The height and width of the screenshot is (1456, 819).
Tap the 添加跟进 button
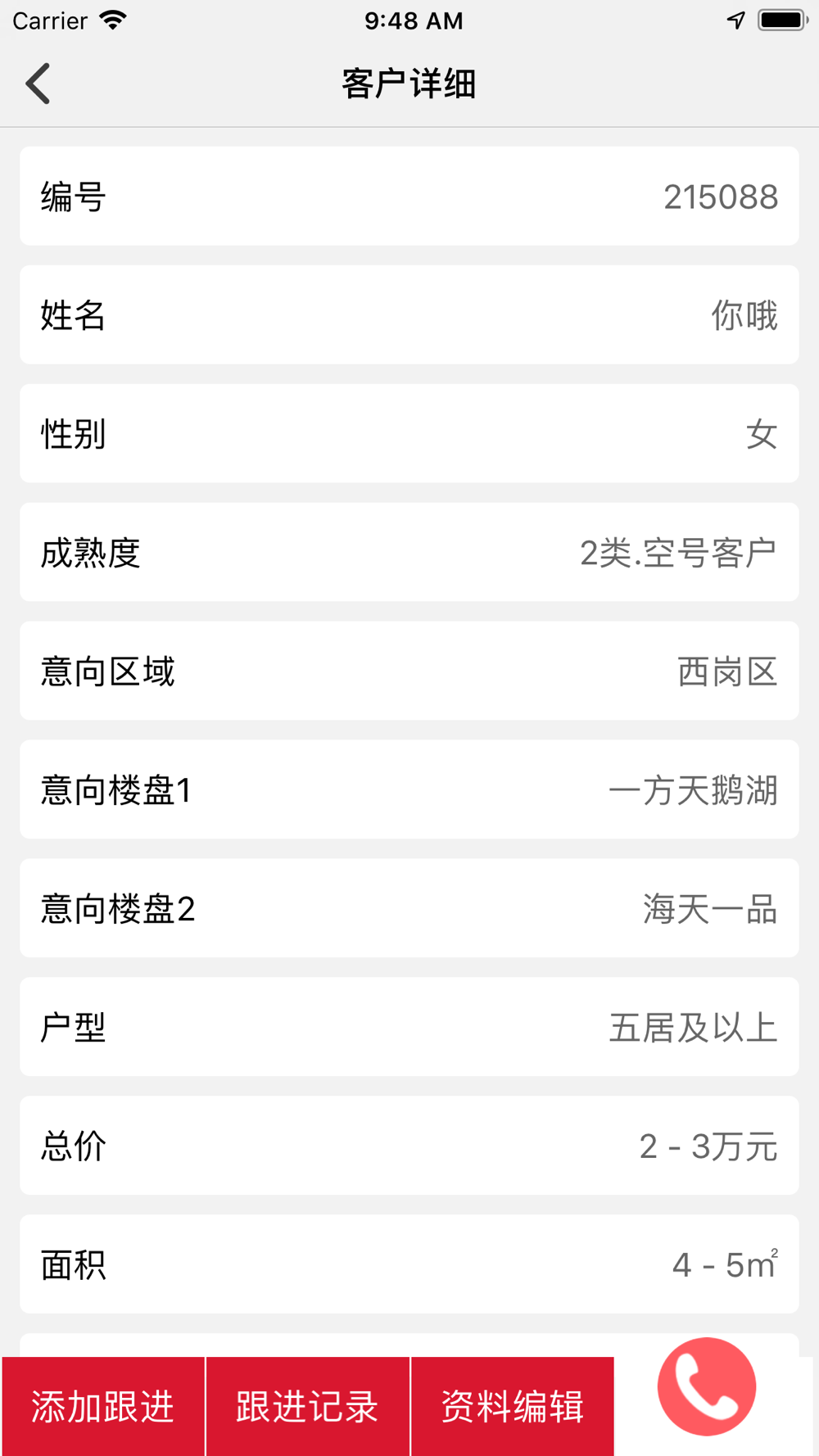coord(103,1406)
